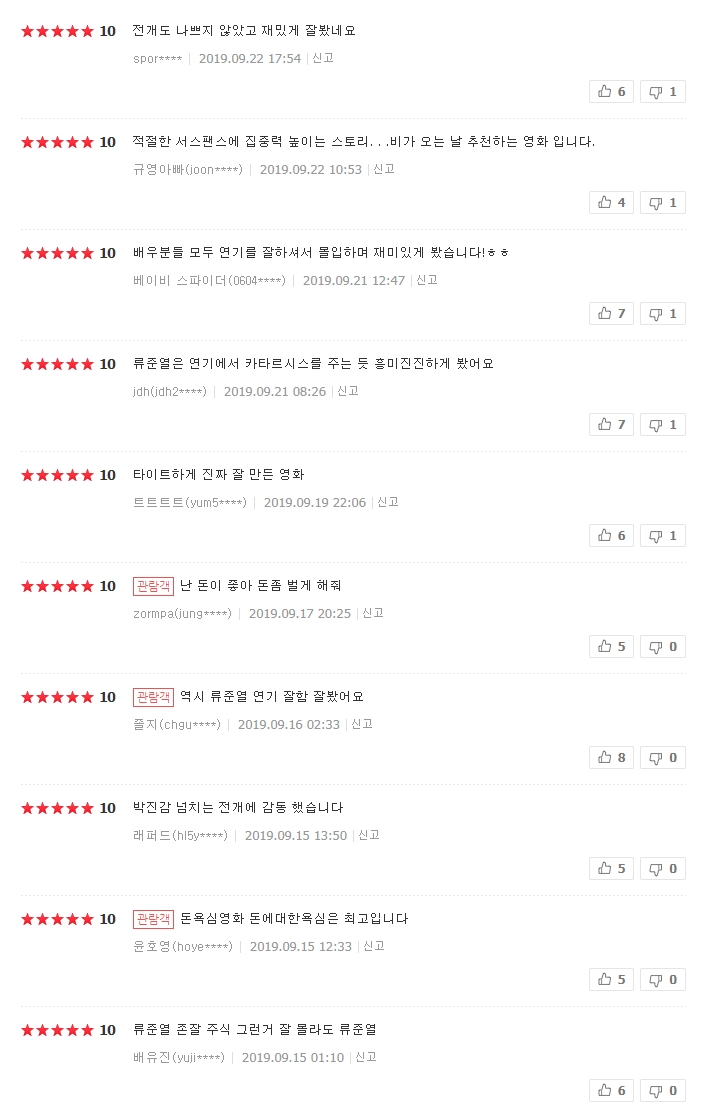Viewport: 702px width, 1111px height.
Task: Like the review by spor****
Action: point(611,92)
